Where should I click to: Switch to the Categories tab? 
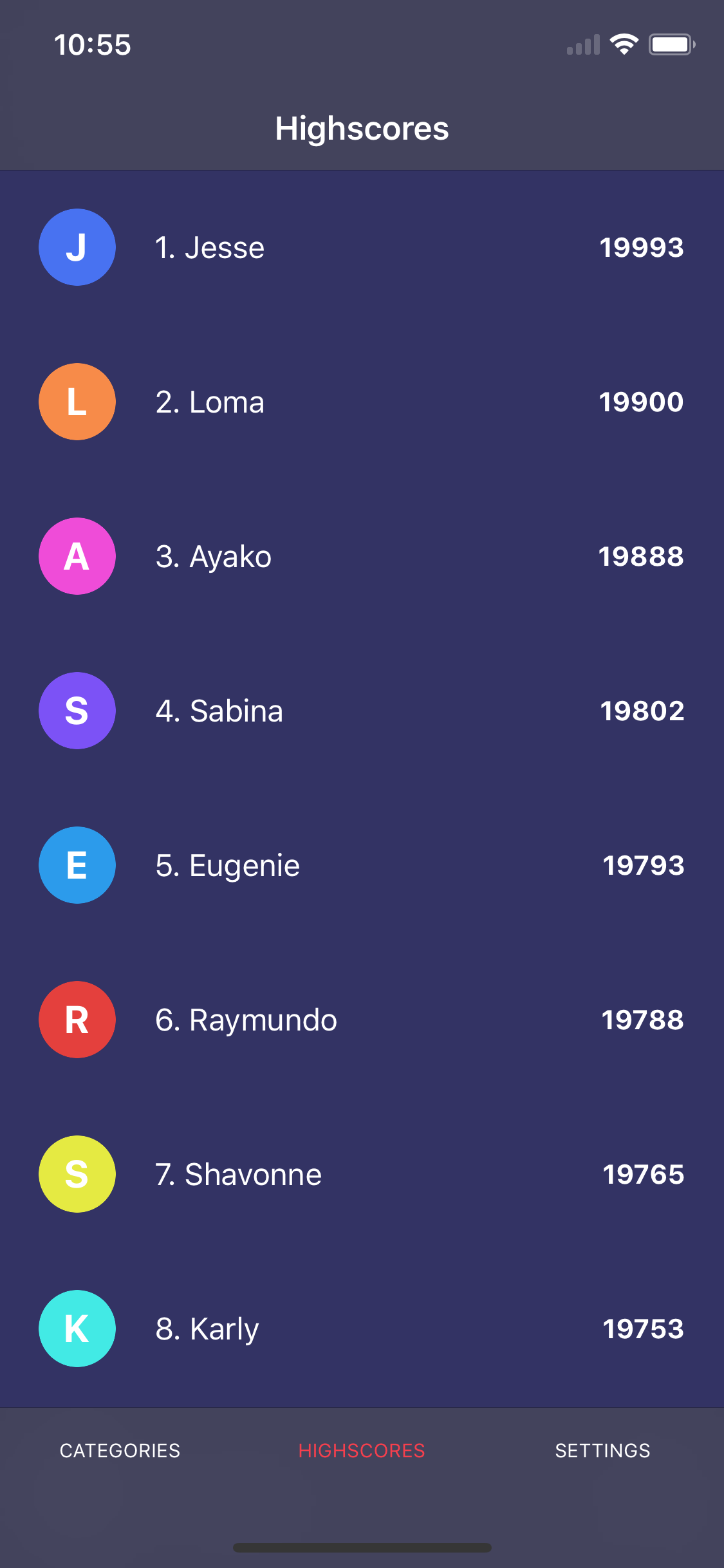click(120, 1450)
